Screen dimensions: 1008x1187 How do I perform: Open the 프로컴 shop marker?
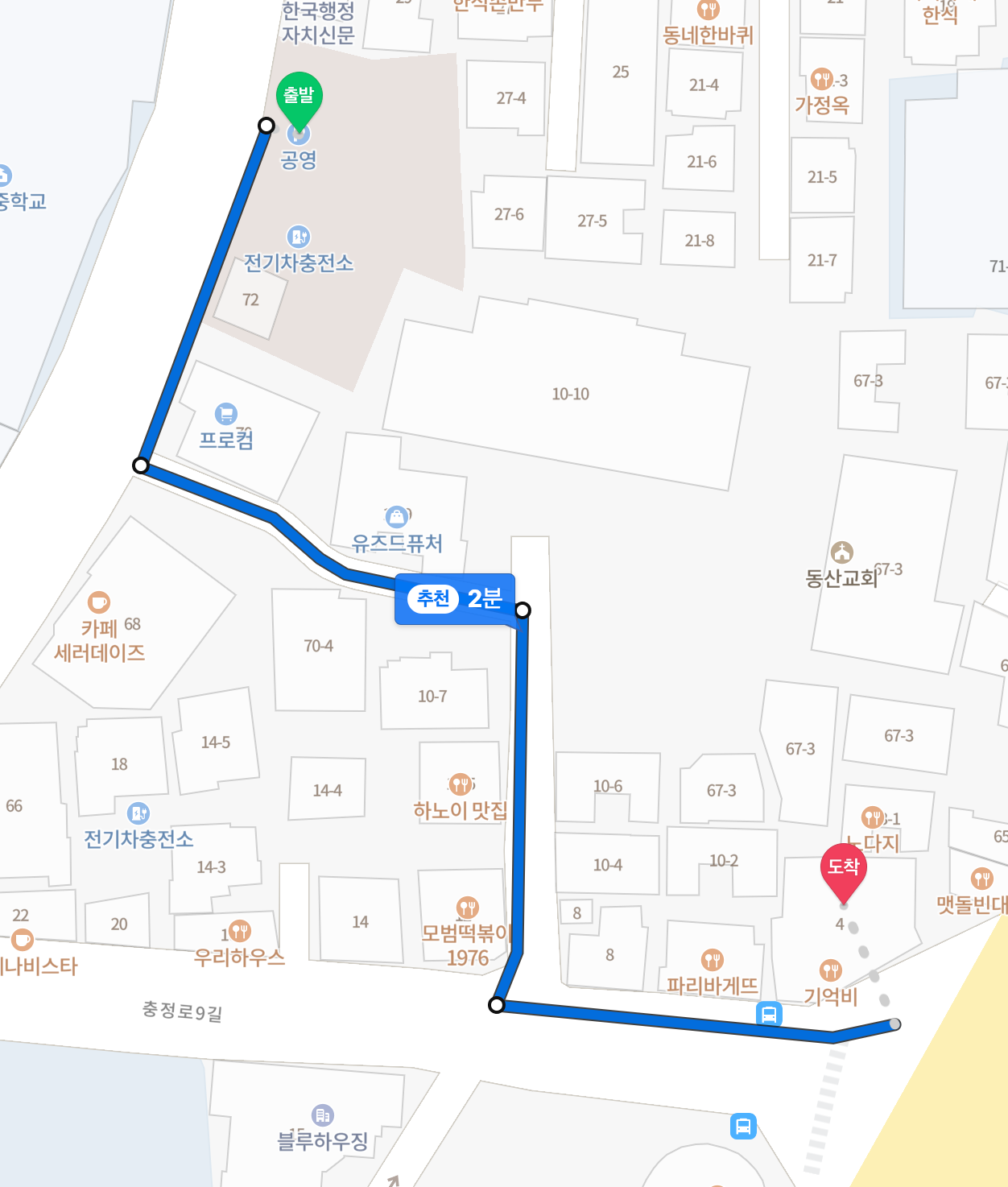pyautogui.click(x=226, y=414)
